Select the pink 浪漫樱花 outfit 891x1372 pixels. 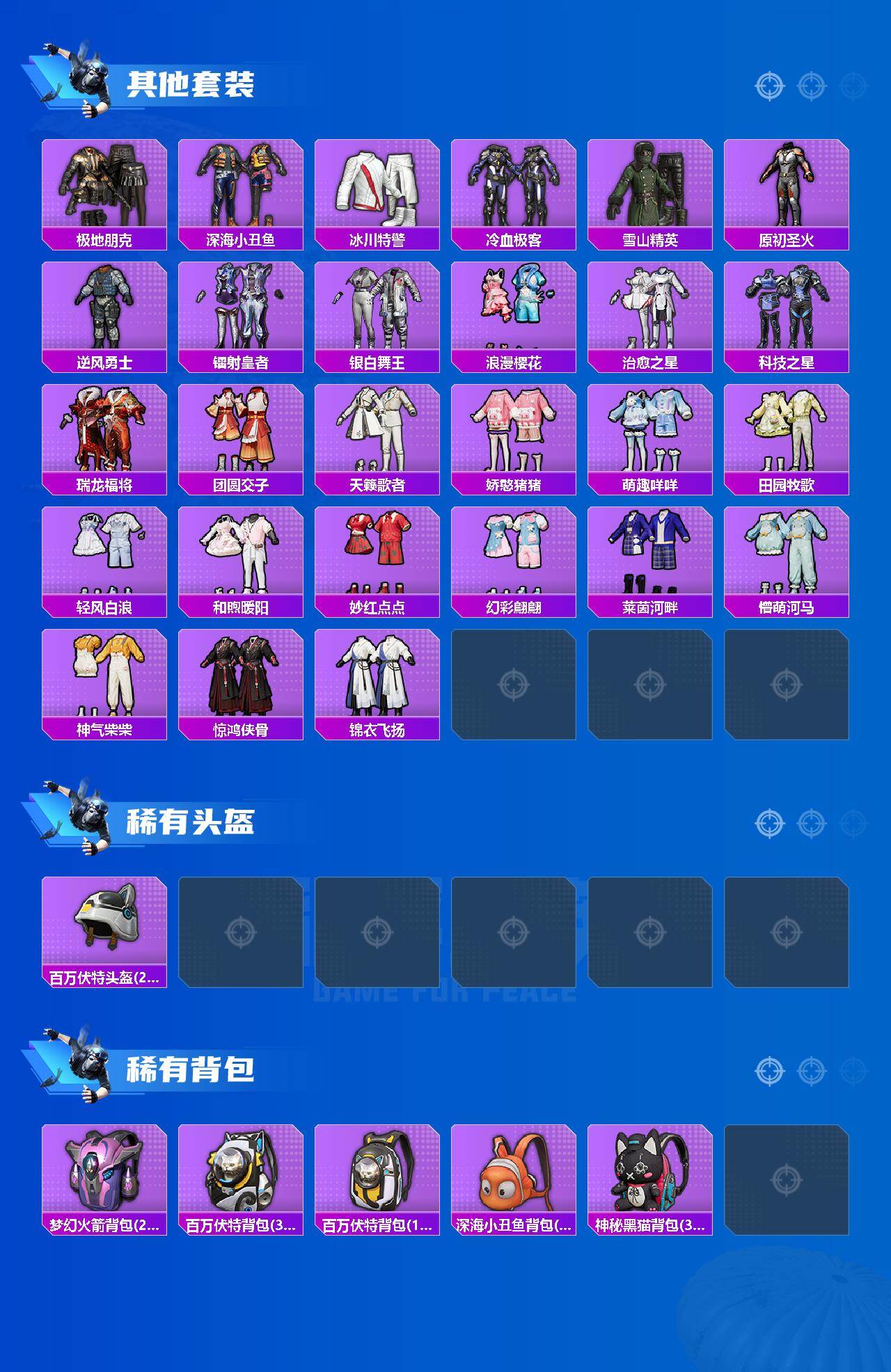(517, 306)
